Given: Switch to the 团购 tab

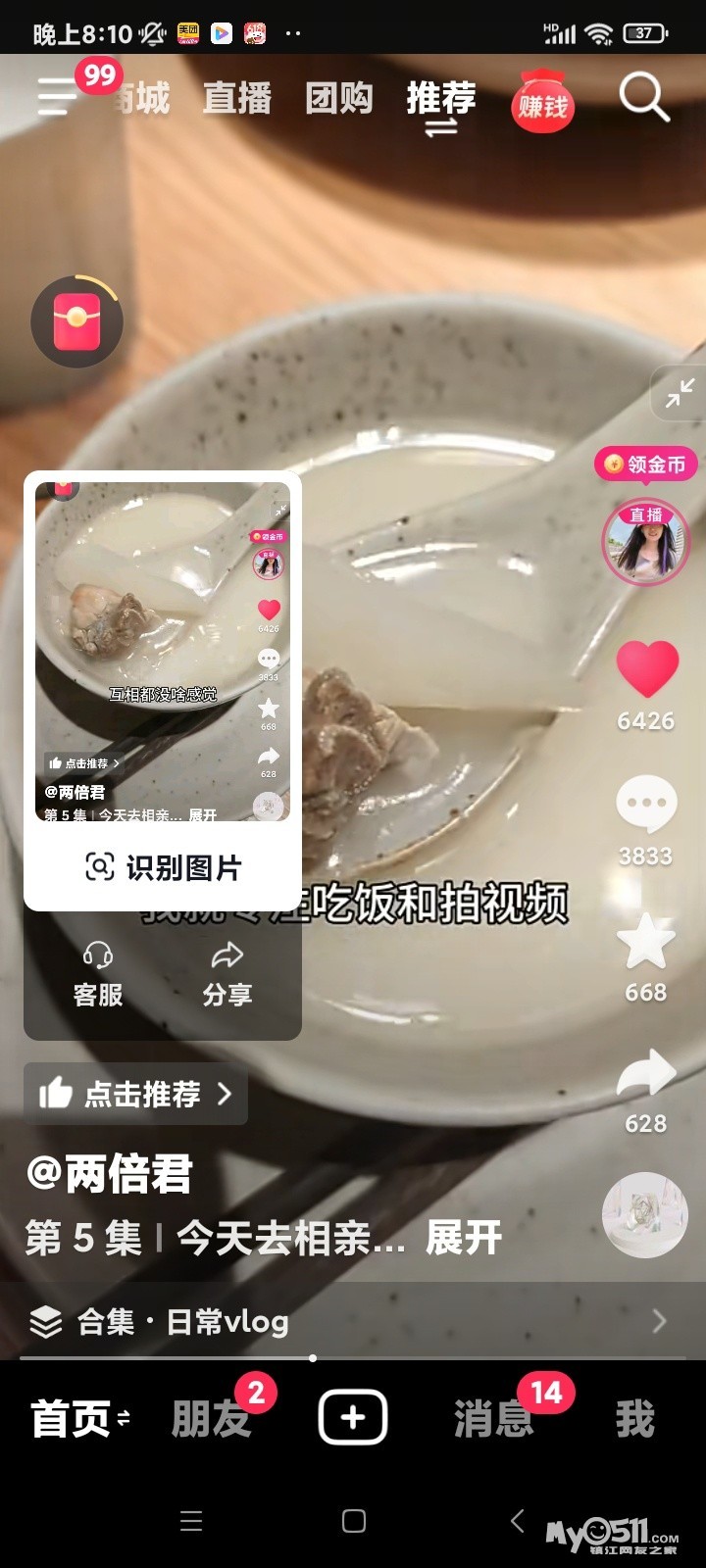Looking at the screenshot, I should (338, 99).
